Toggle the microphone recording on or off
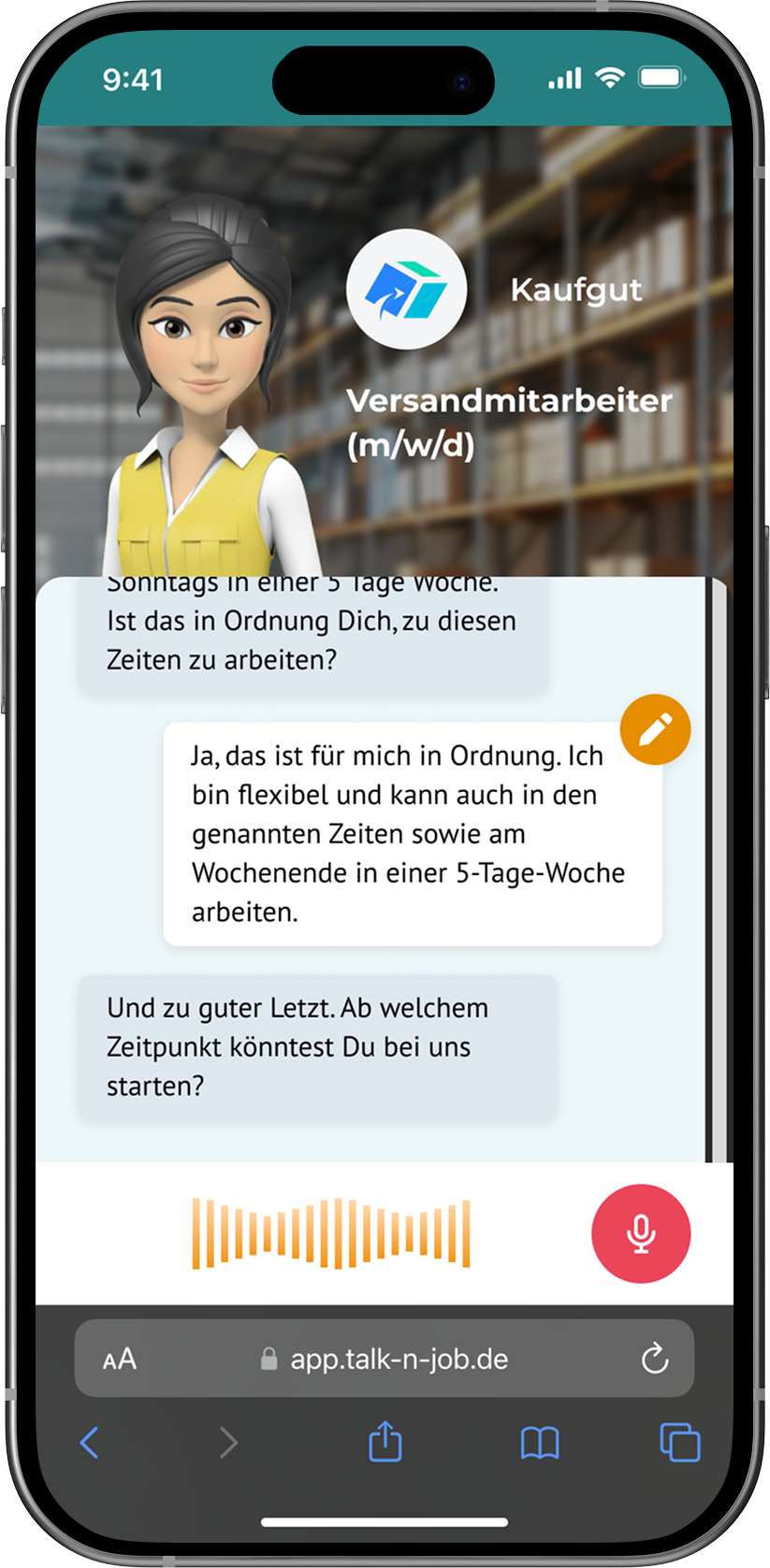Image resolution: width=770 pixels, height=1568 pixels. [x=641, y=1232]
